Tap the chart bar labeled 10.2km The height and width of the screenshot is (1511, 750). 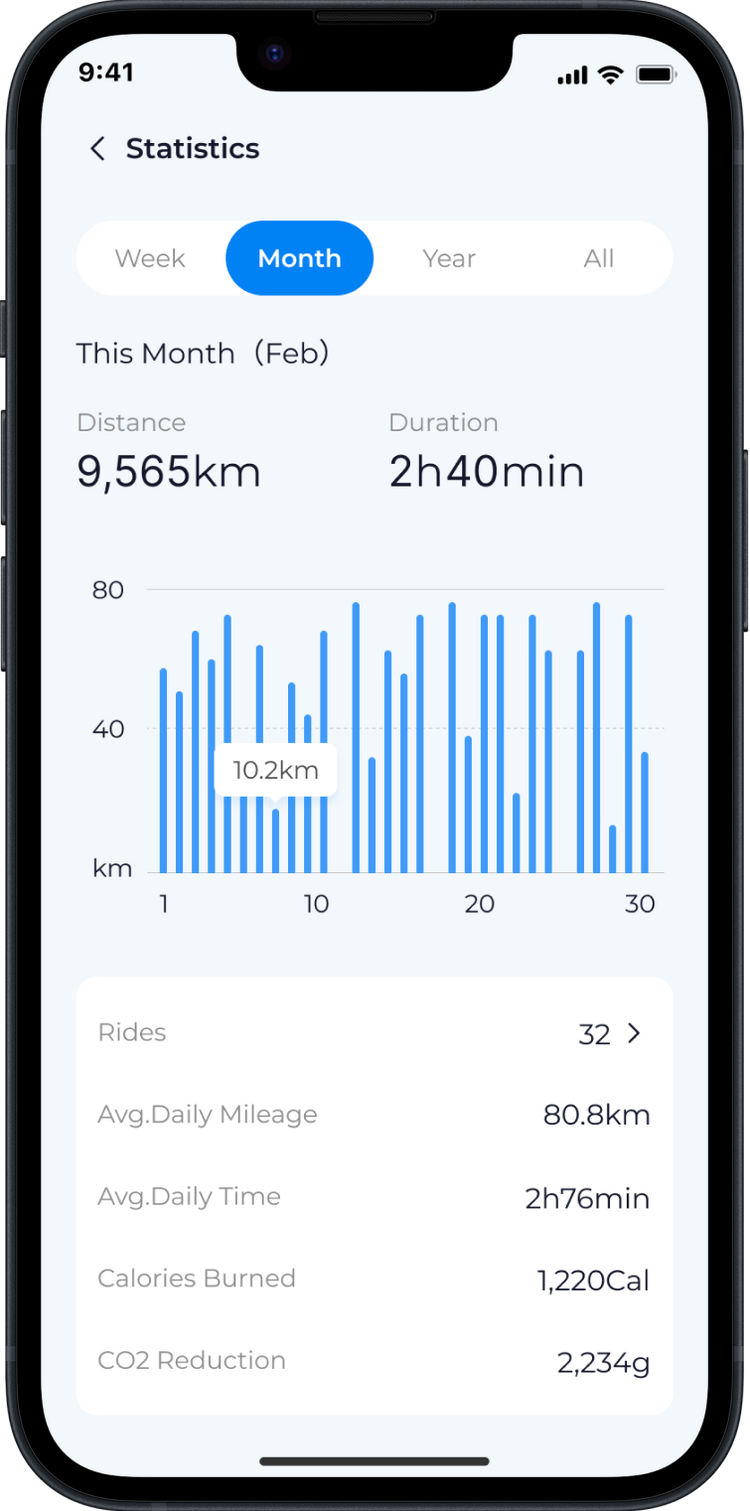(276, 840)
